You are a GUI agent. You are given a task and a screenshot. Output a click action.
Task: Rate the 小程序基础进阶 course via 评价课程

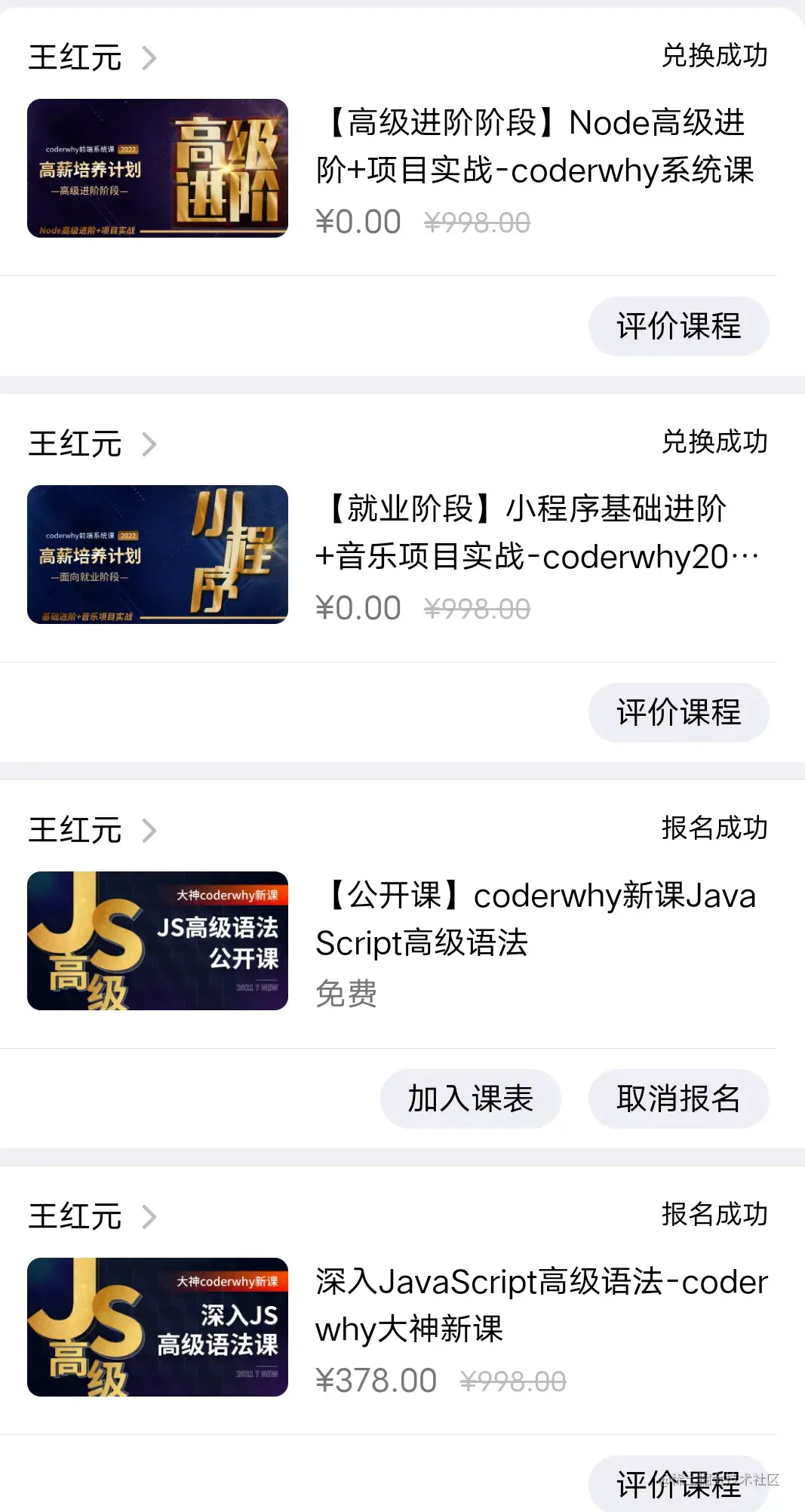[x=678, y=712]
